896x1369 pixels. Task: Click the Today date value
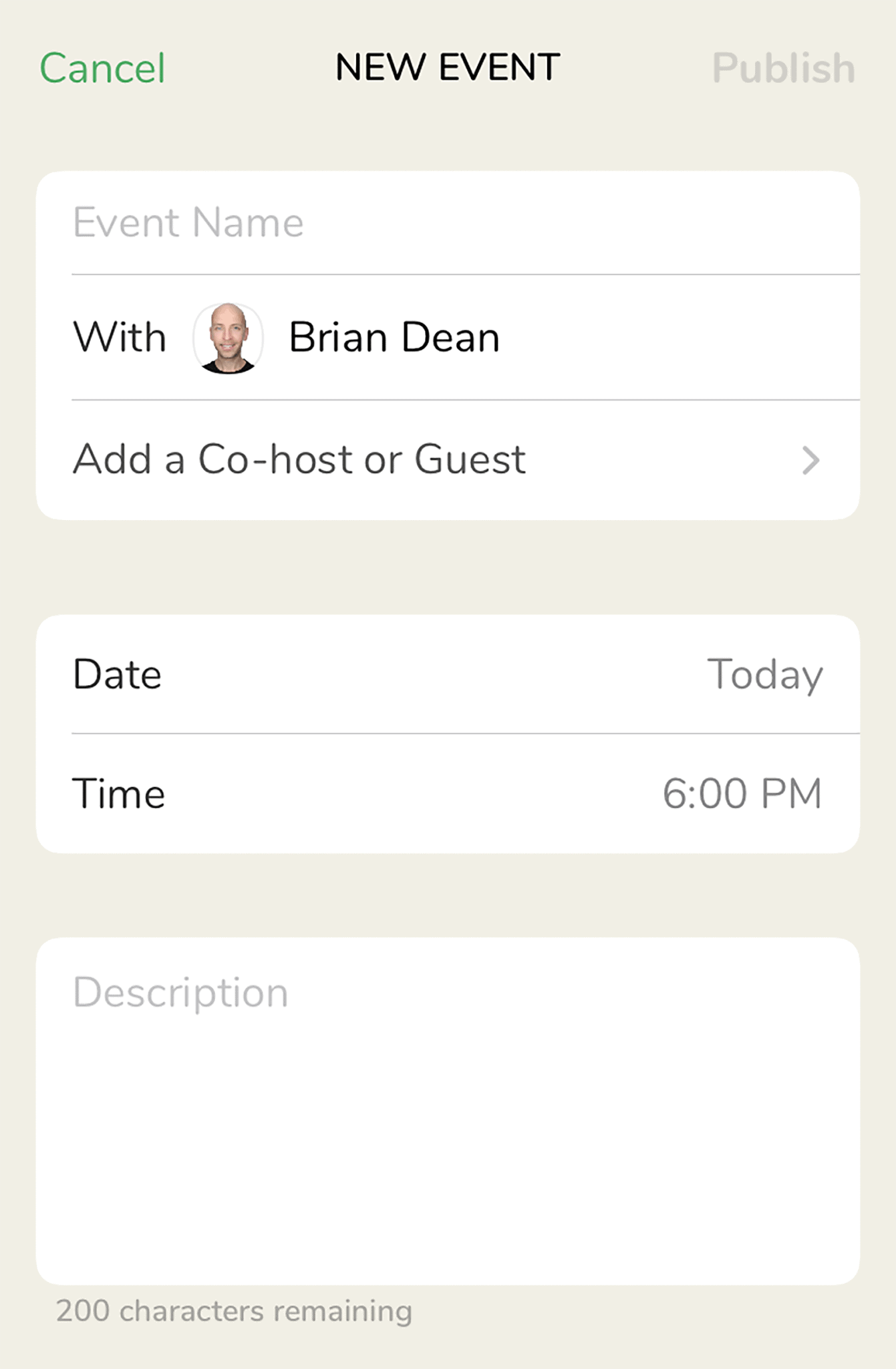coord(766,674)
